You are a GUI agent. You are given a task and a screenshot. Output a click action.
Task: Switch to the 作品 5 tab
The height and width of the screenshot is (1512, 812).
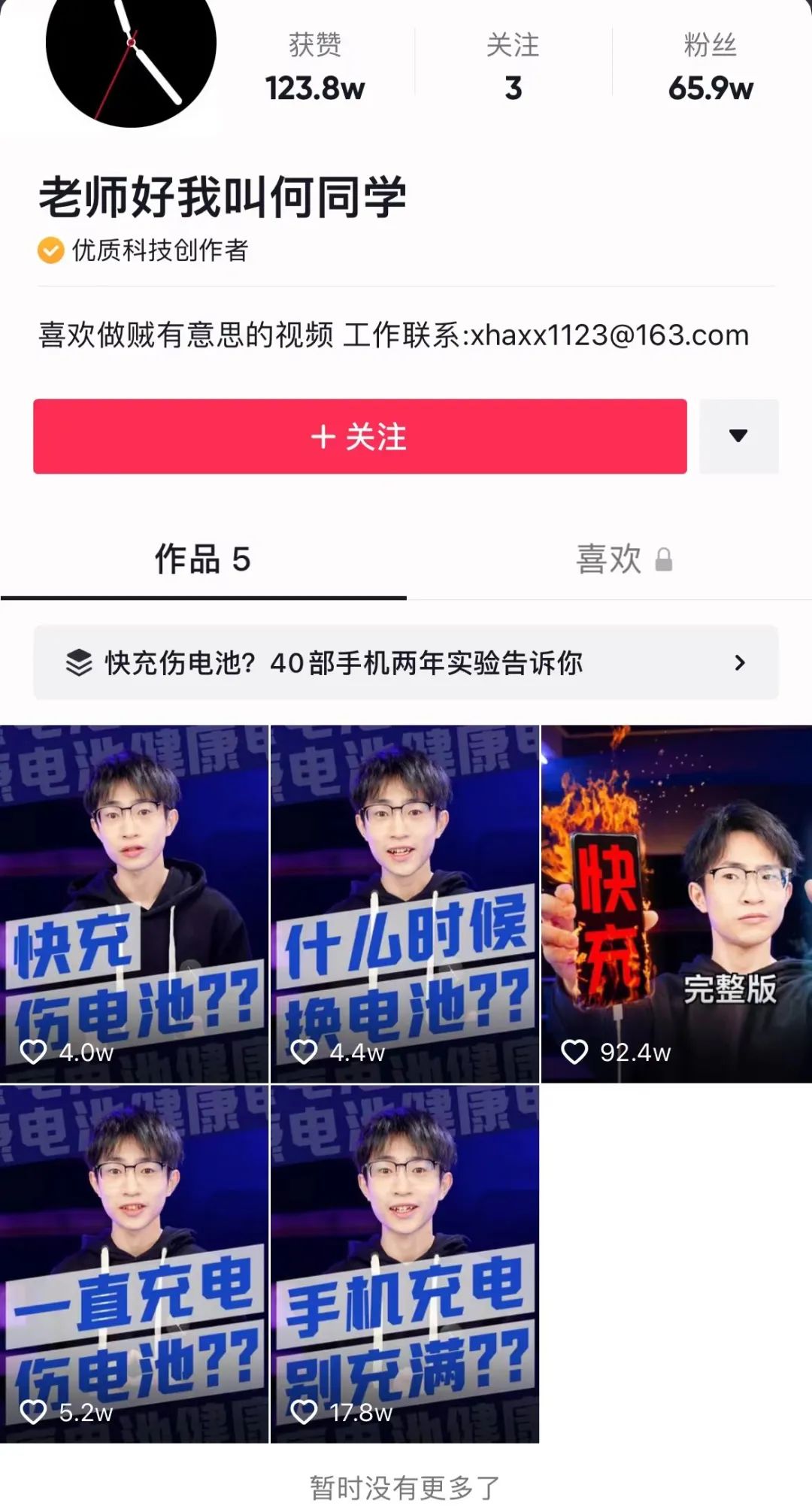coord(202,560)
